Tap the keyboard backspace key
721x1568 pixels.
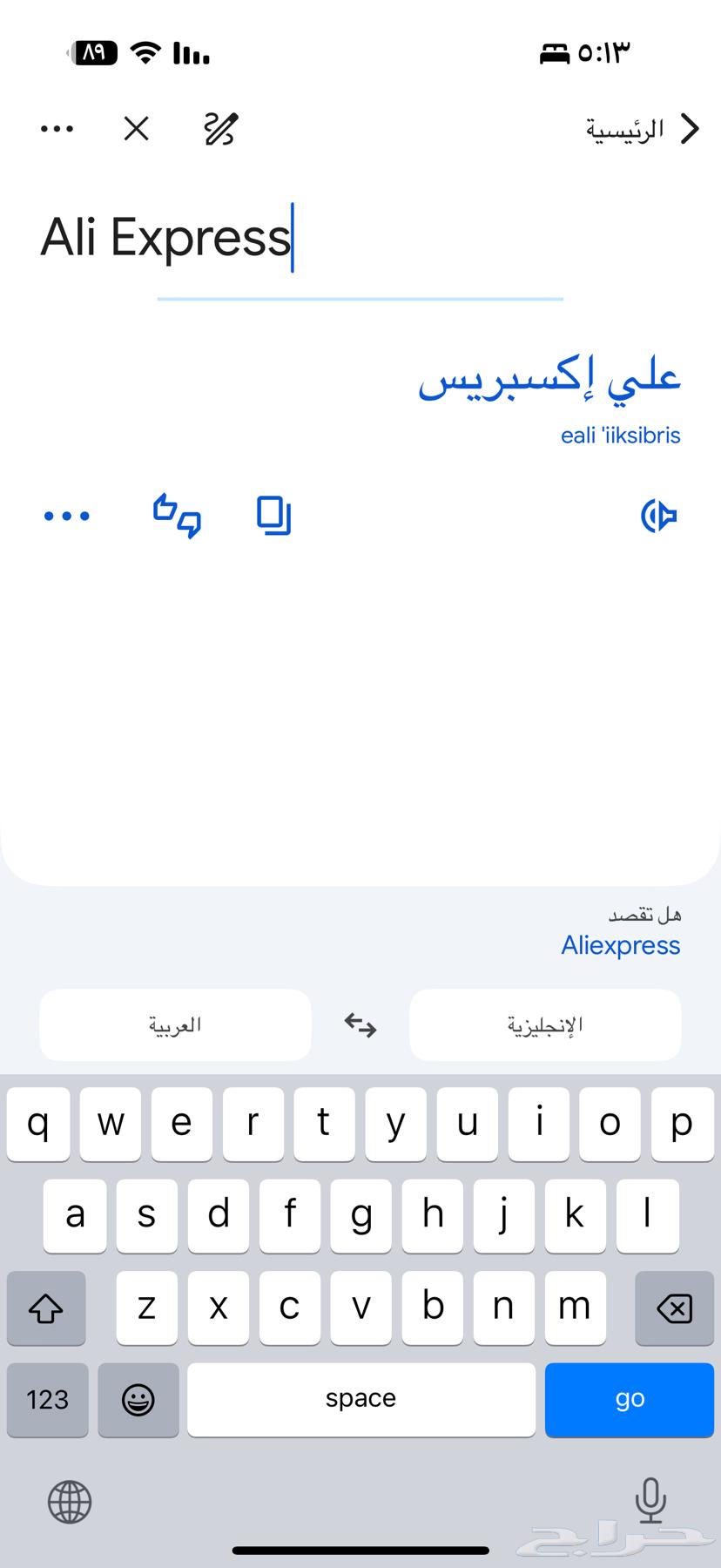pos(674,1308)
